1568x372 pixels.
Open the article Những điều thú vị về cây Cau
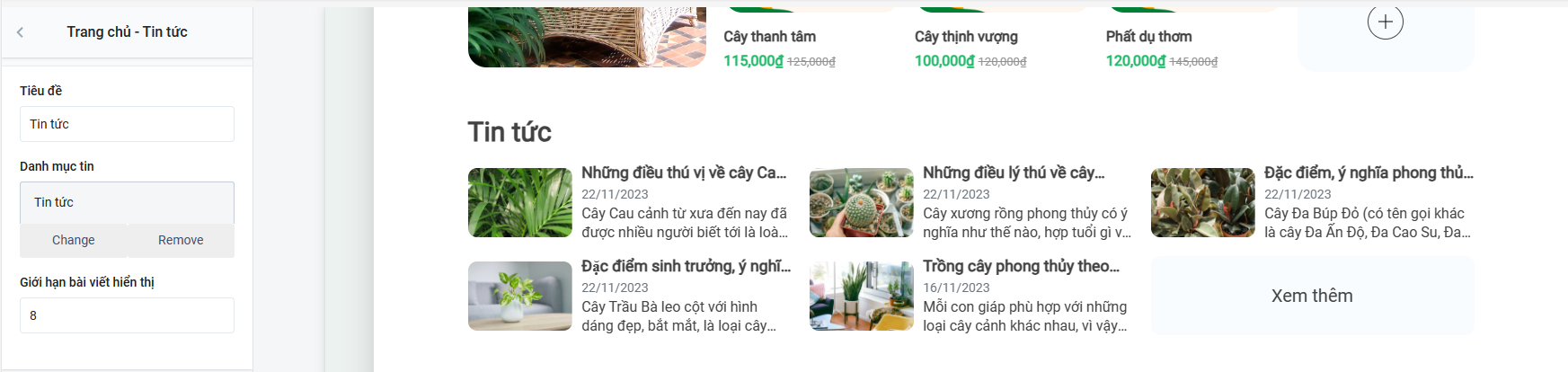pos(683,173)
